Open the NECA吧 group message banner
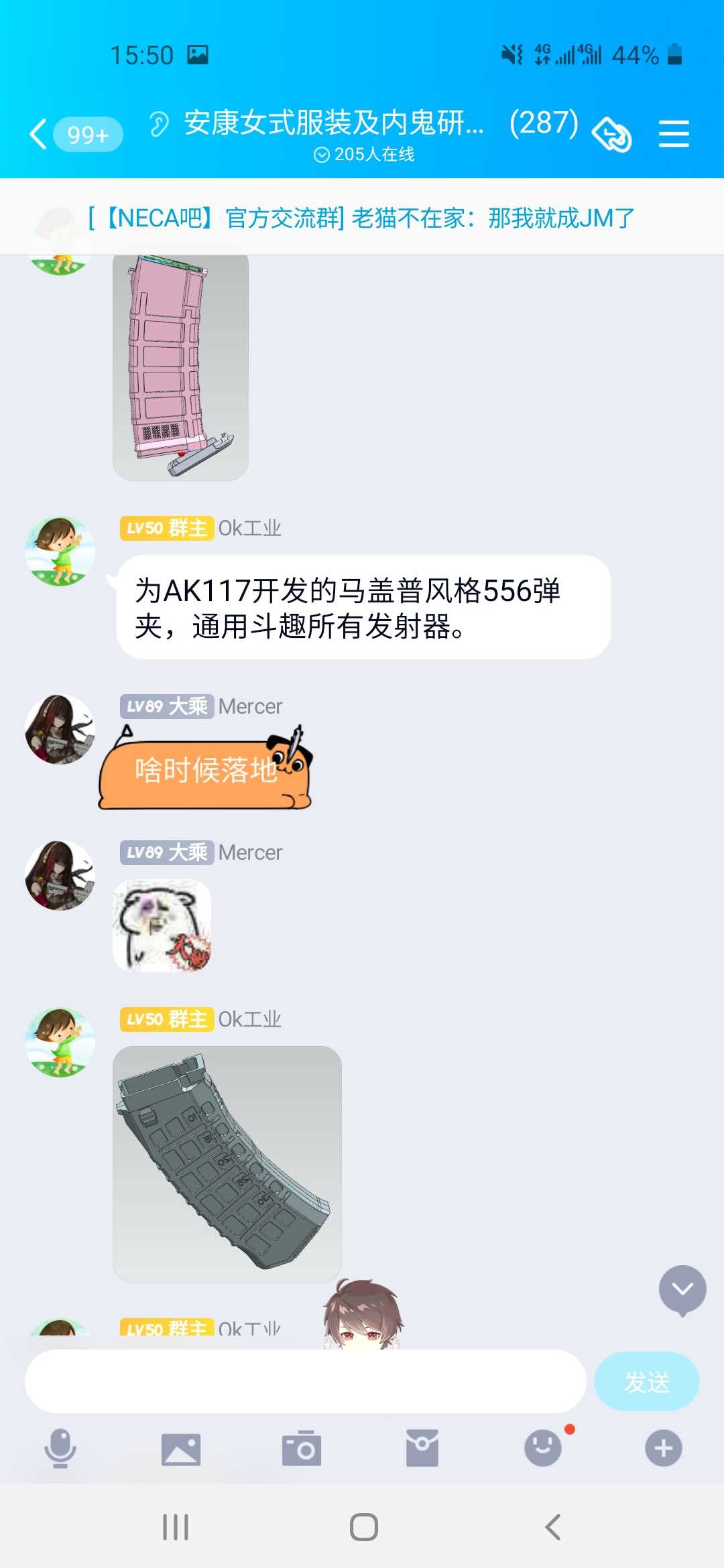The image size is (724, 1568). [x=362, y=218]
